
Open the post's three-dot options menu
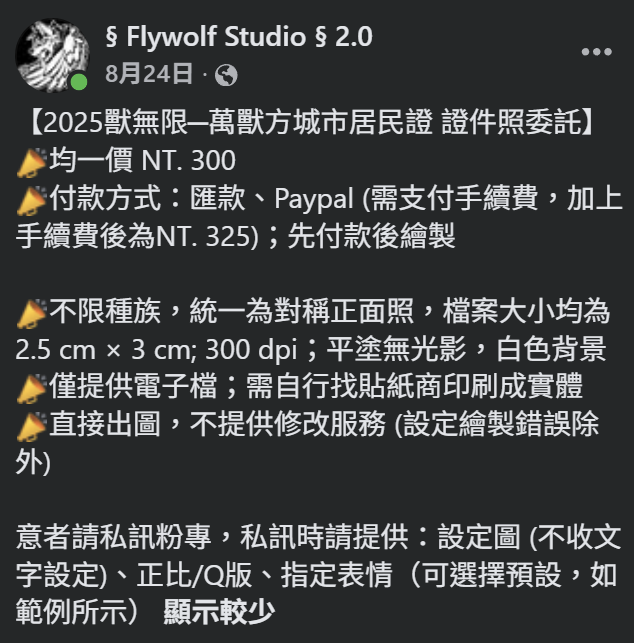click(x=596, y=52)
